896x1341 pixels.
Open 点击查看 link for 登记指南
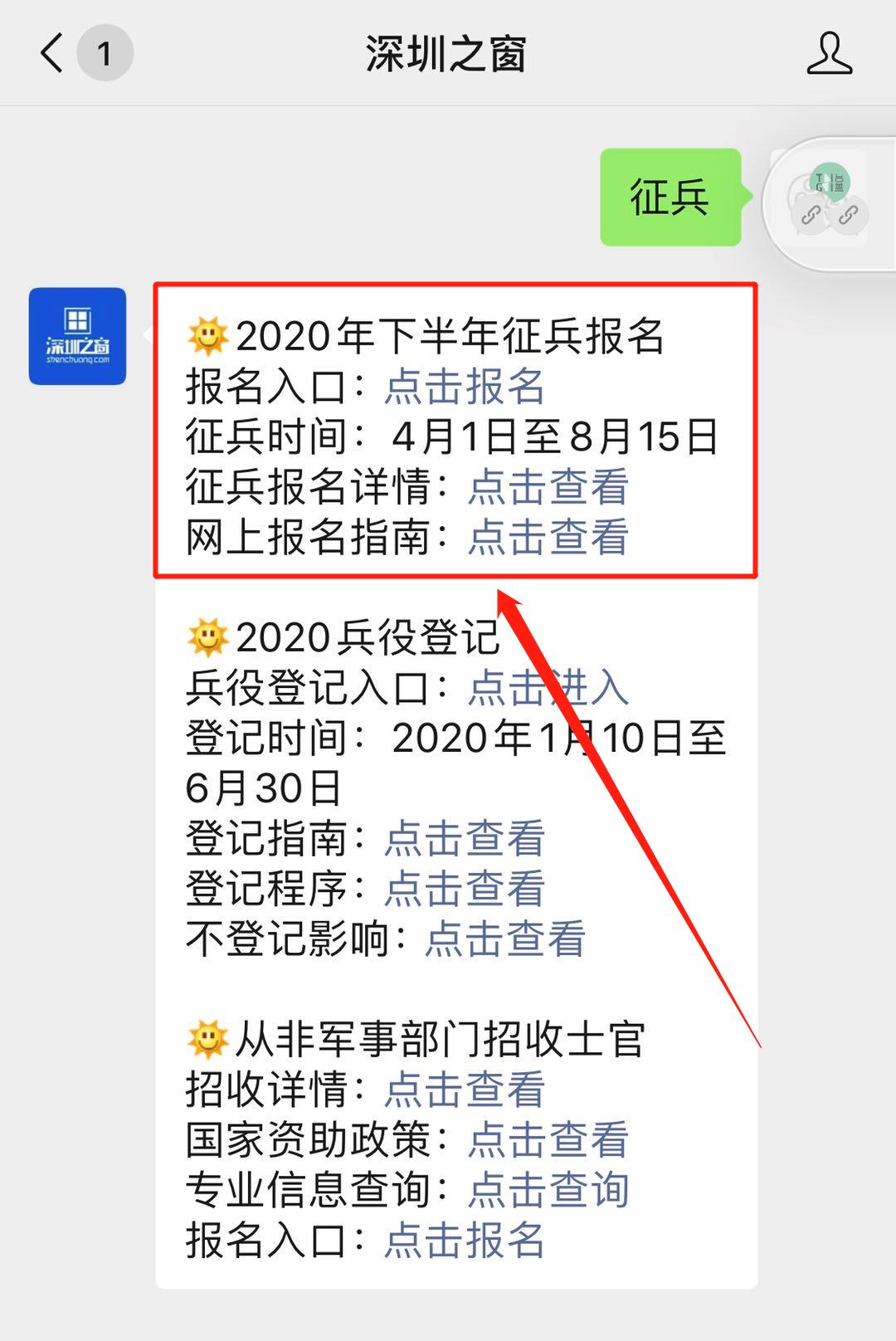(x=465, y=840)
